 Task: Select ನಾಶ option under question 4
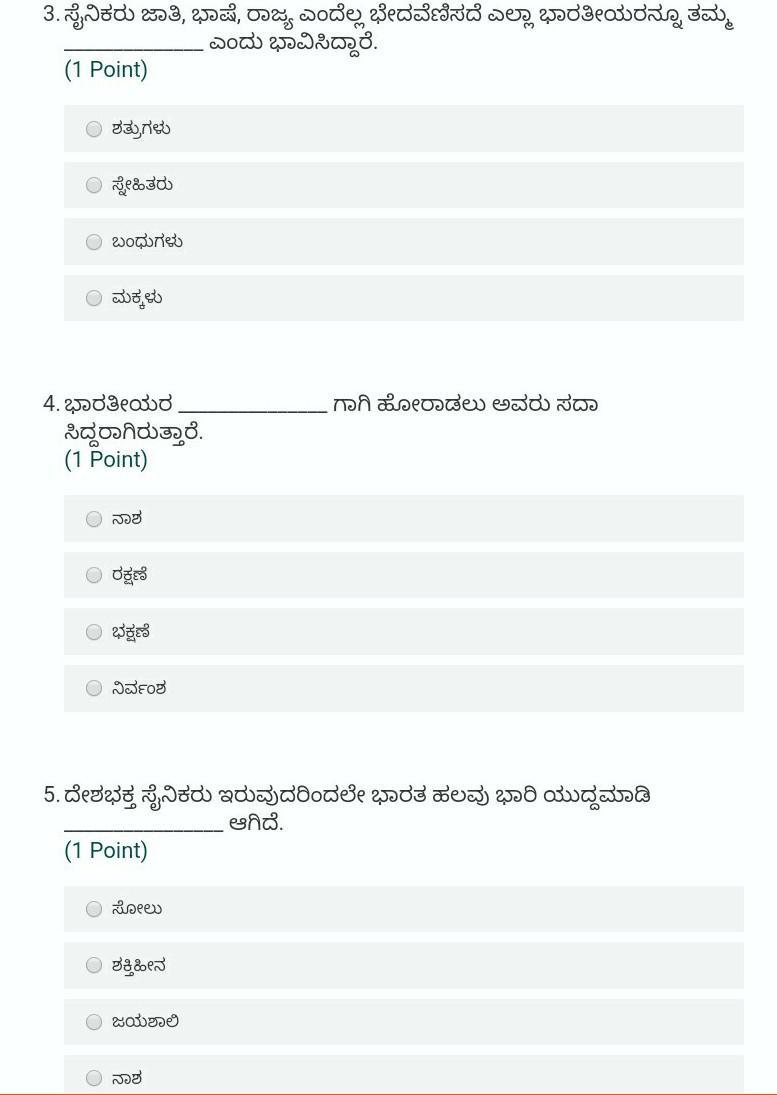click(x=94, y=519)
